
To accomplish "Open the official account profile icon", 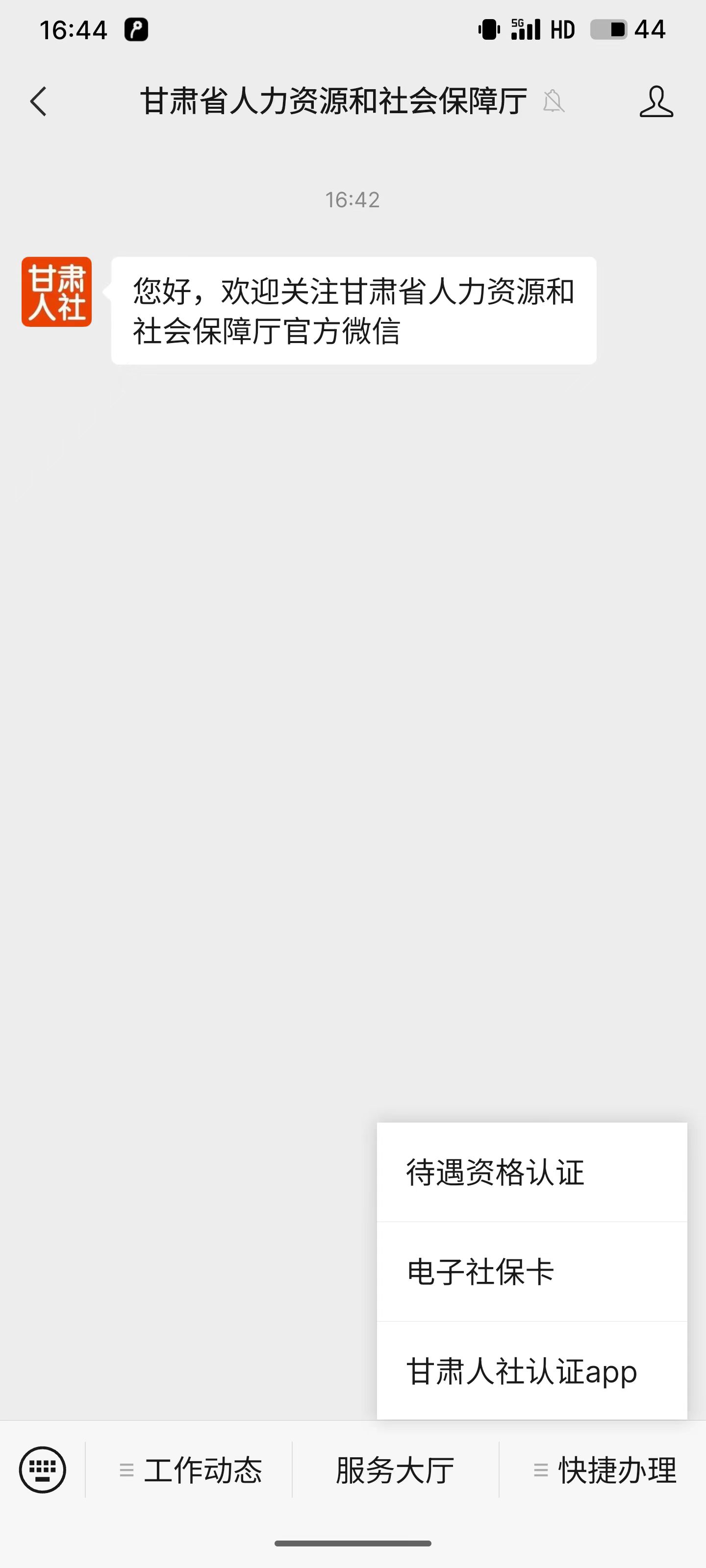I will pyautogui.click(x=656, y=101).
